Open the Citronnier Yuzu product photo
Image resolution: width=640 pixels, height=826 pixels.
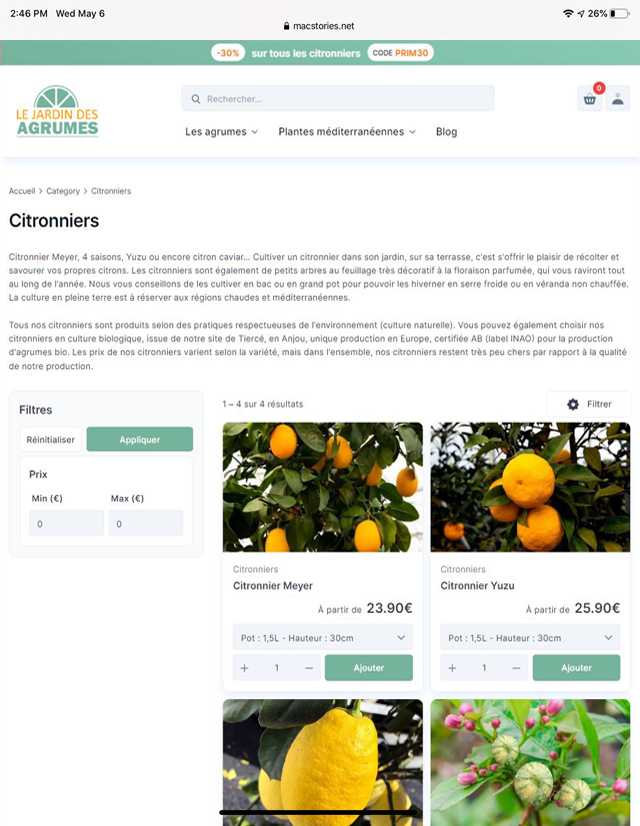click(530, 487)
